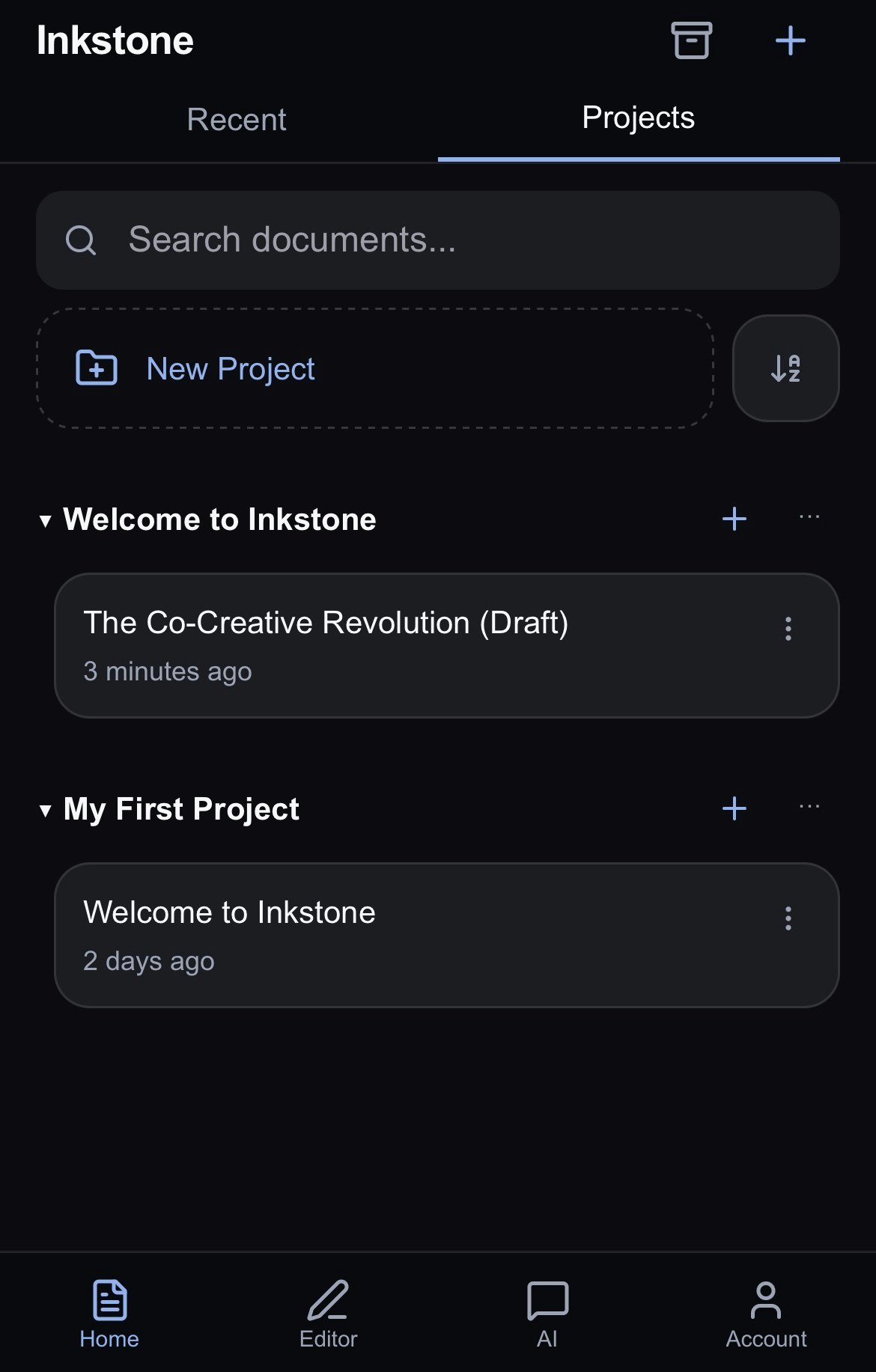The image size is (876, 1372).
Task: Open the My First Project ellipsis menu
Action: [x=809, y=807]
